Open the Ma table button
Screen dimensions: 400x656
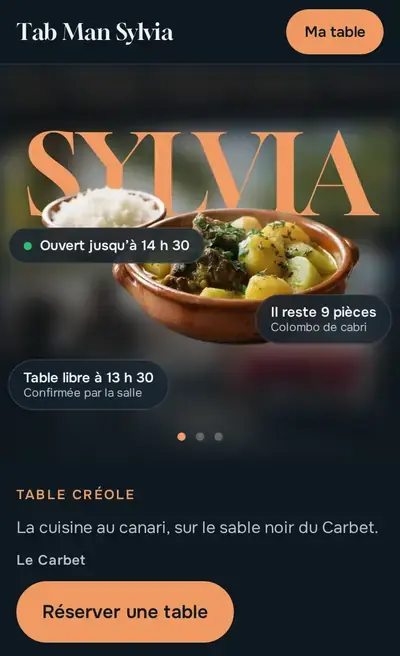click(335, 32)
